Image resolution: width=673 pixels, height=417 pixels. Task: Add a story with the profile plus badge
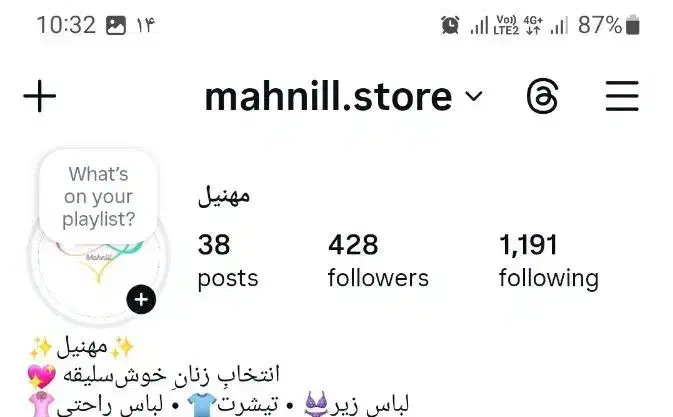(x=141, y=299)
